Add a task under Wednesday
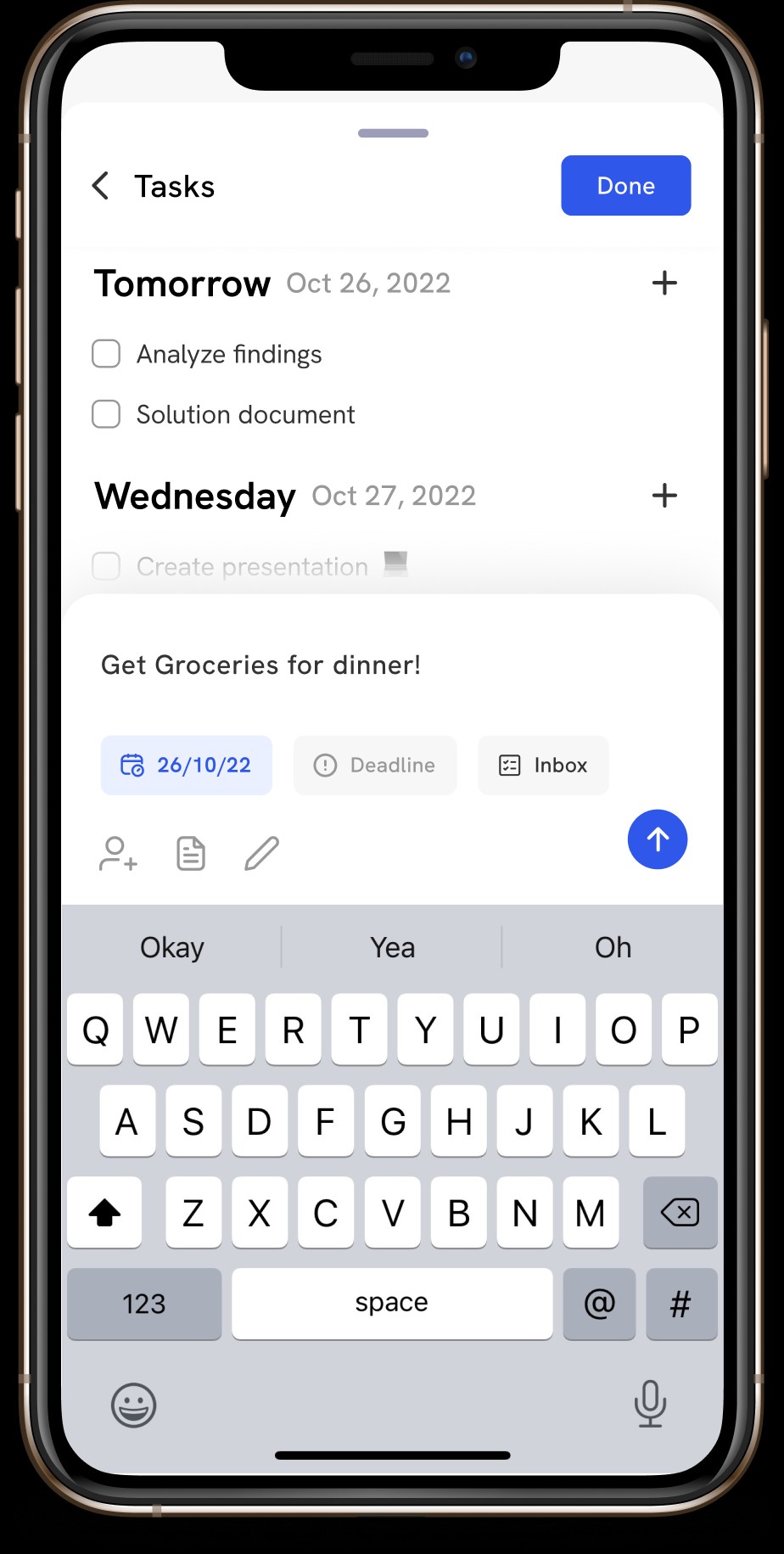The height and width of the screenshot is (1554, 784). pos(664,495)
